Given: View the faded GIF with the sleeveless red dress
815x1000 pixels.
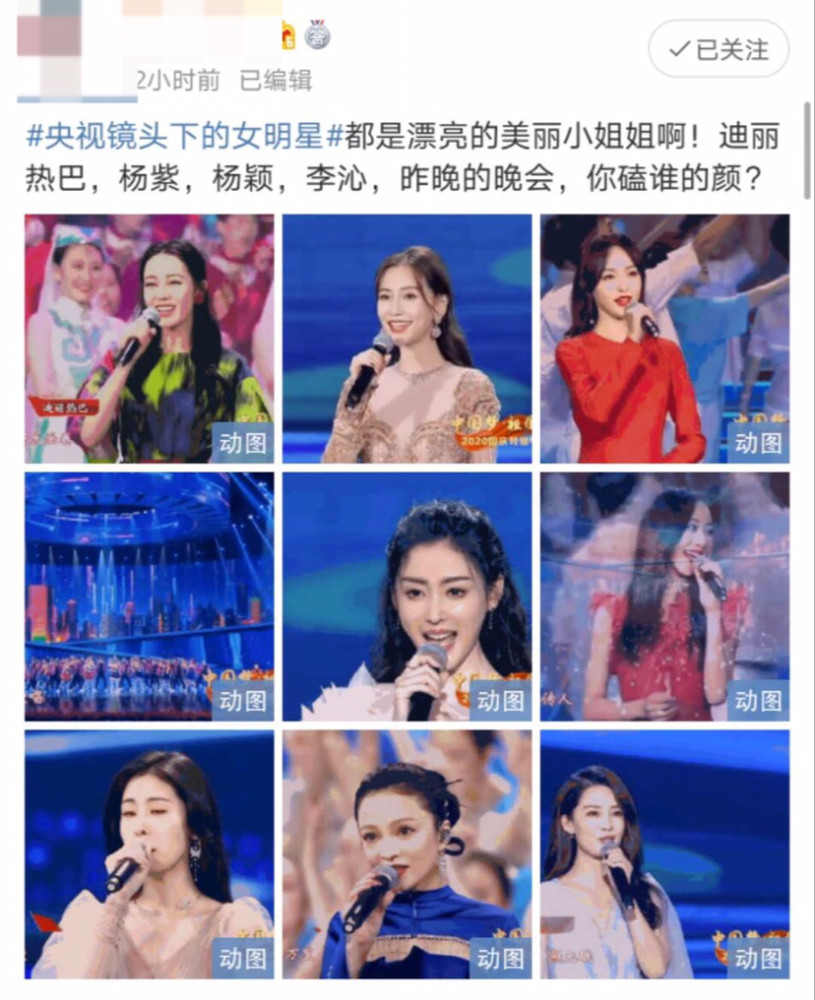Looking at the screenshot, I should (665, 596).
